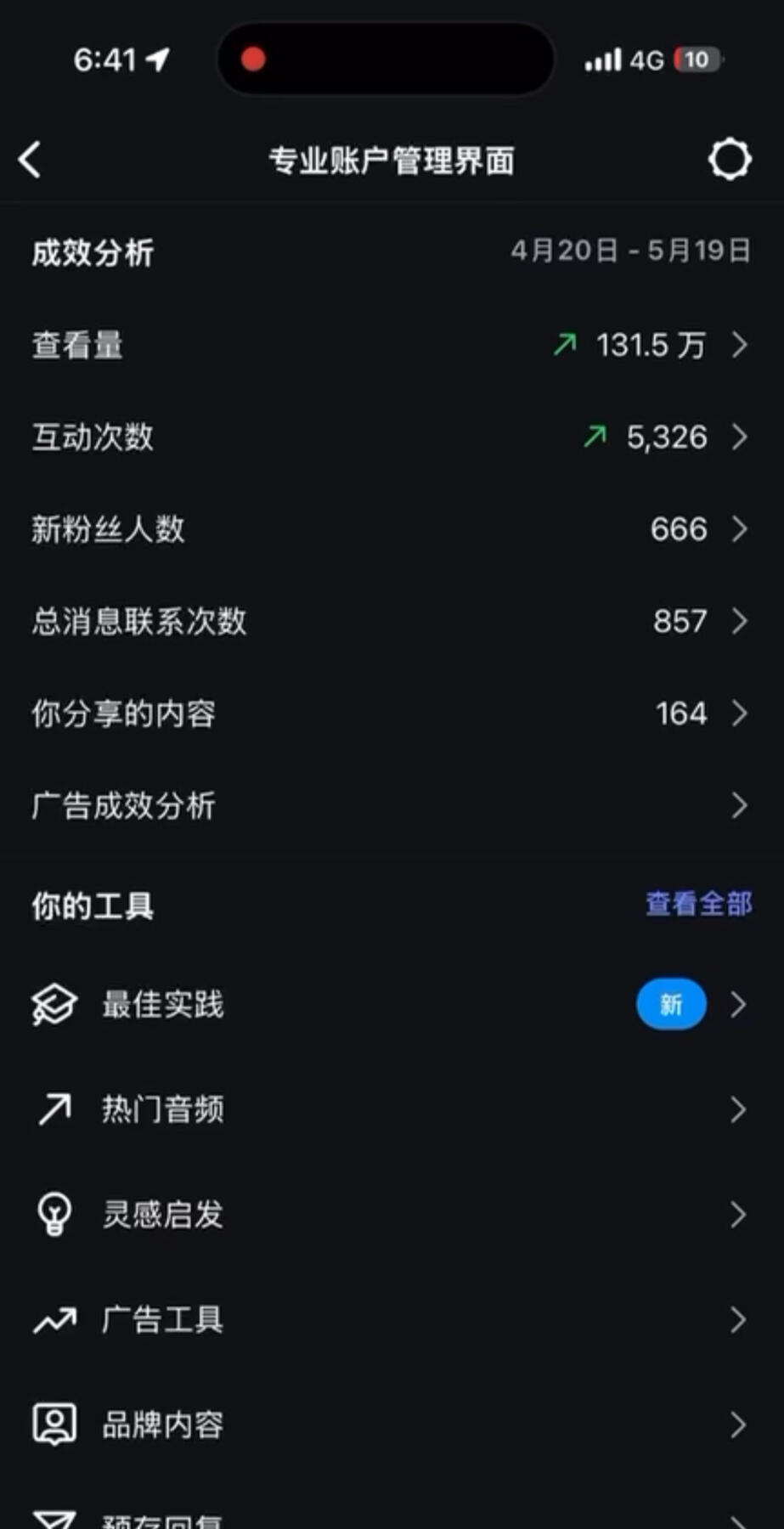Open 广告成效分析 ad insights
The height and width of the screenshot is (1529, 784).
tap(391, 805)
